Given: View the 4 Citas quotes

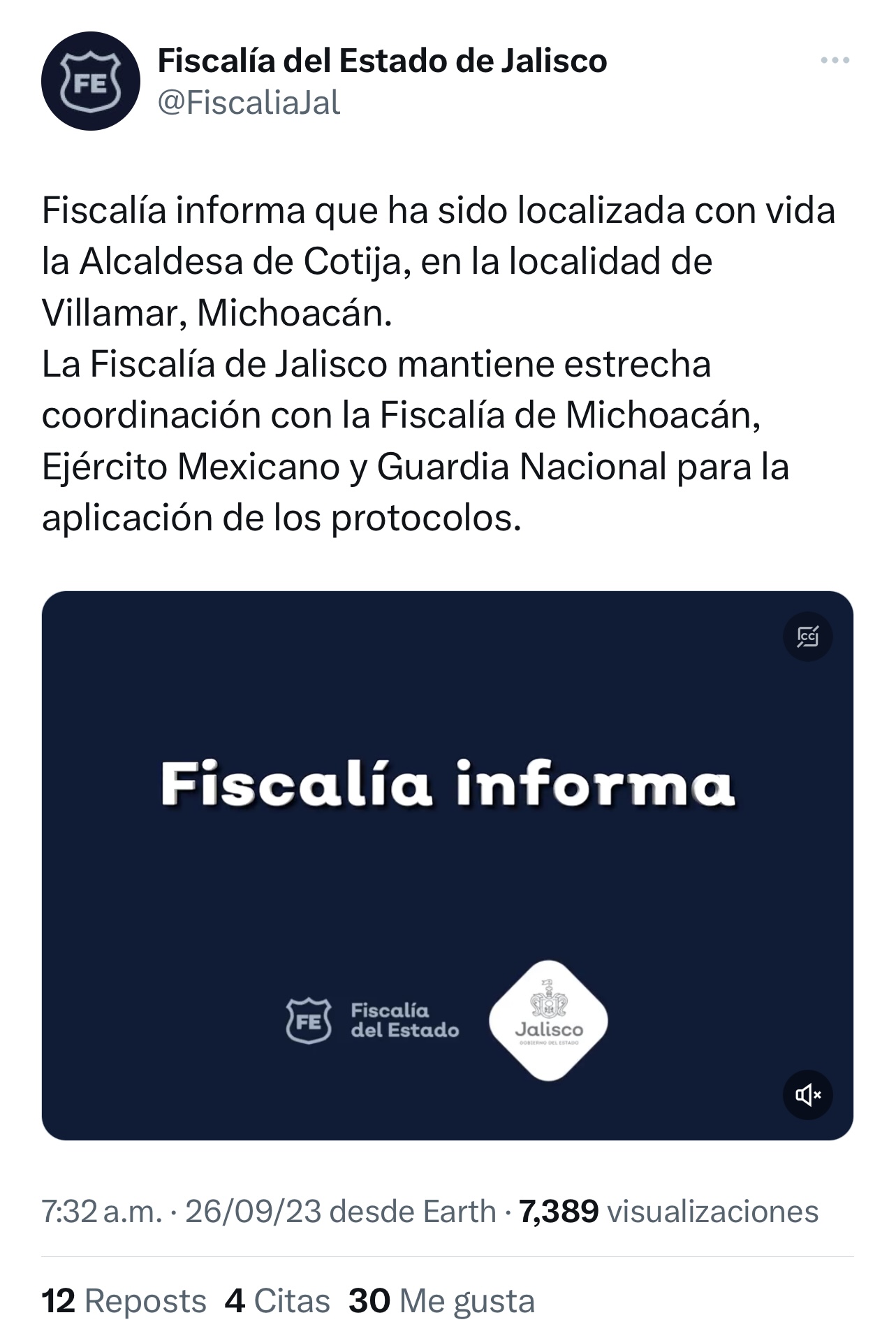Looking at the screenshot, I should 277,1301.
